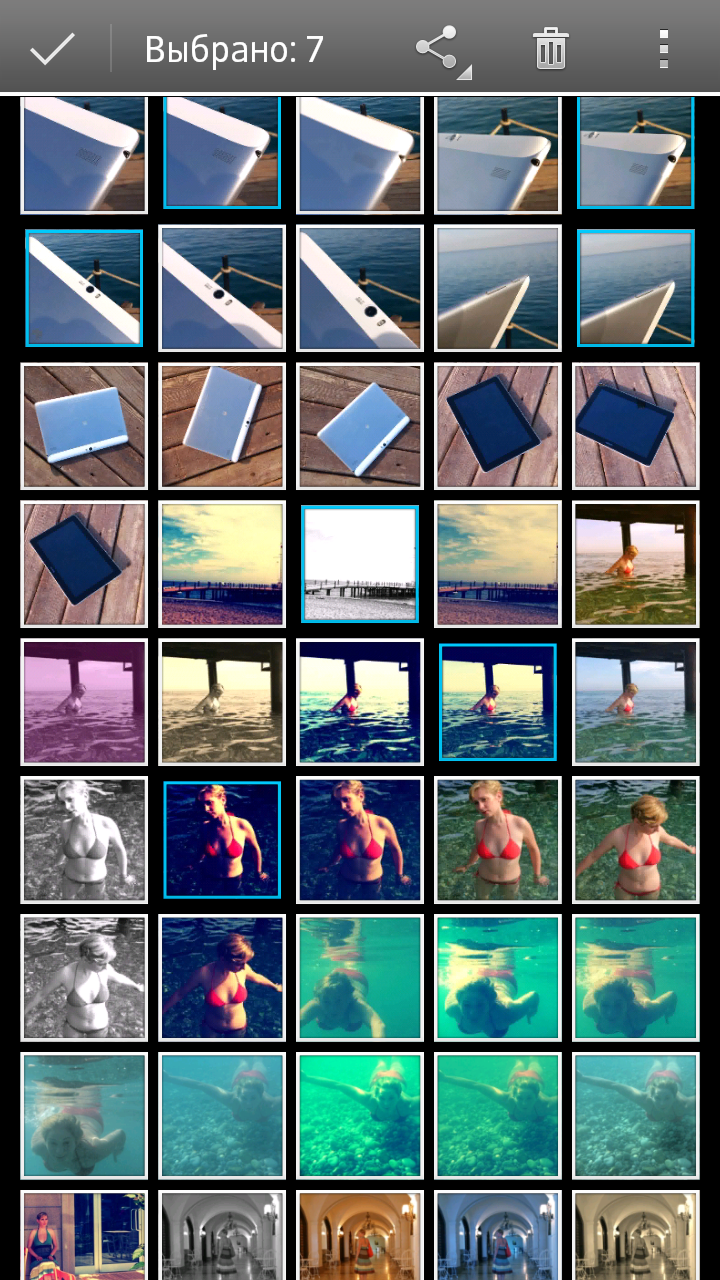Open the overflow menu
Screen dimensions: 720x1280
[x=663, y=49]
